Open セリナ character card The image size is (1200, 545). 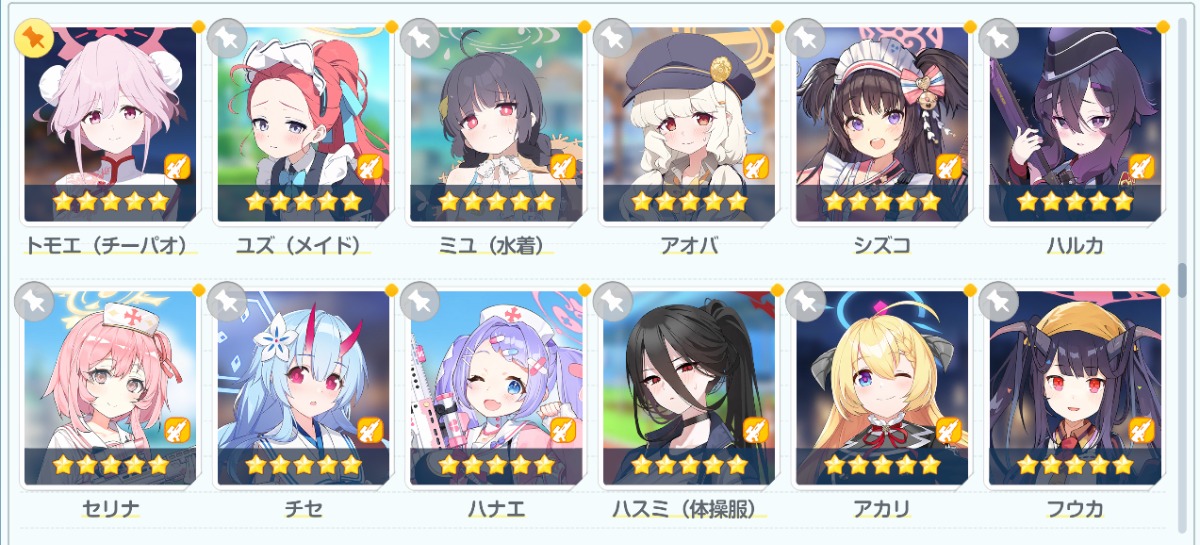point(110,390)
